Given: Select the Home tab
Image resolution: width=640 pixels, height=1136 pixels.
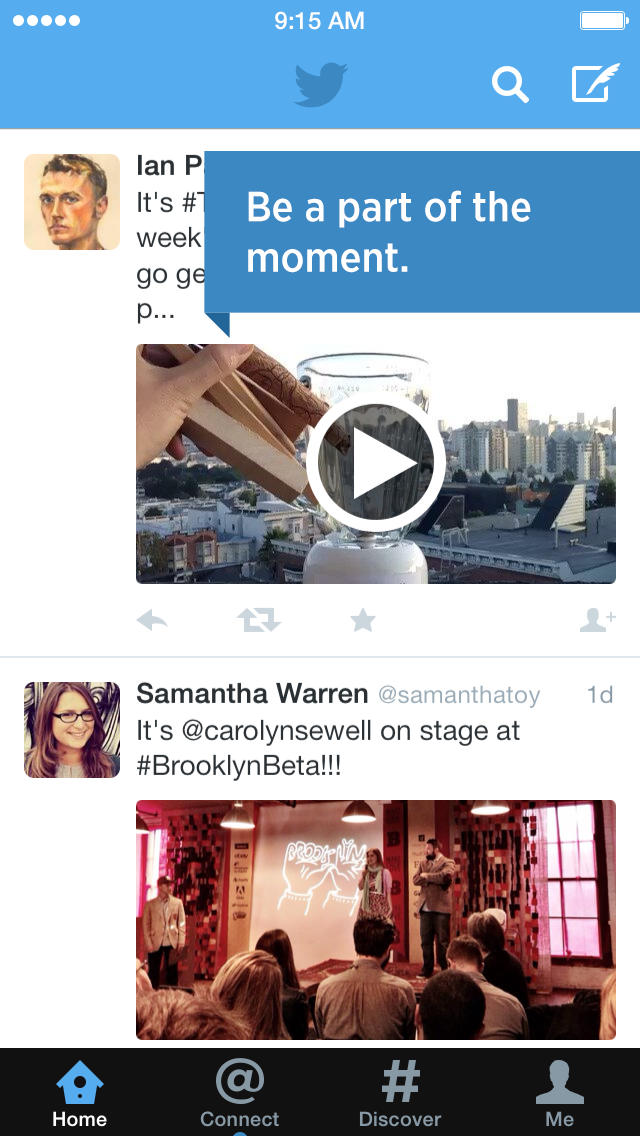Looking at the screenshot, I should tap(80, 1092).
